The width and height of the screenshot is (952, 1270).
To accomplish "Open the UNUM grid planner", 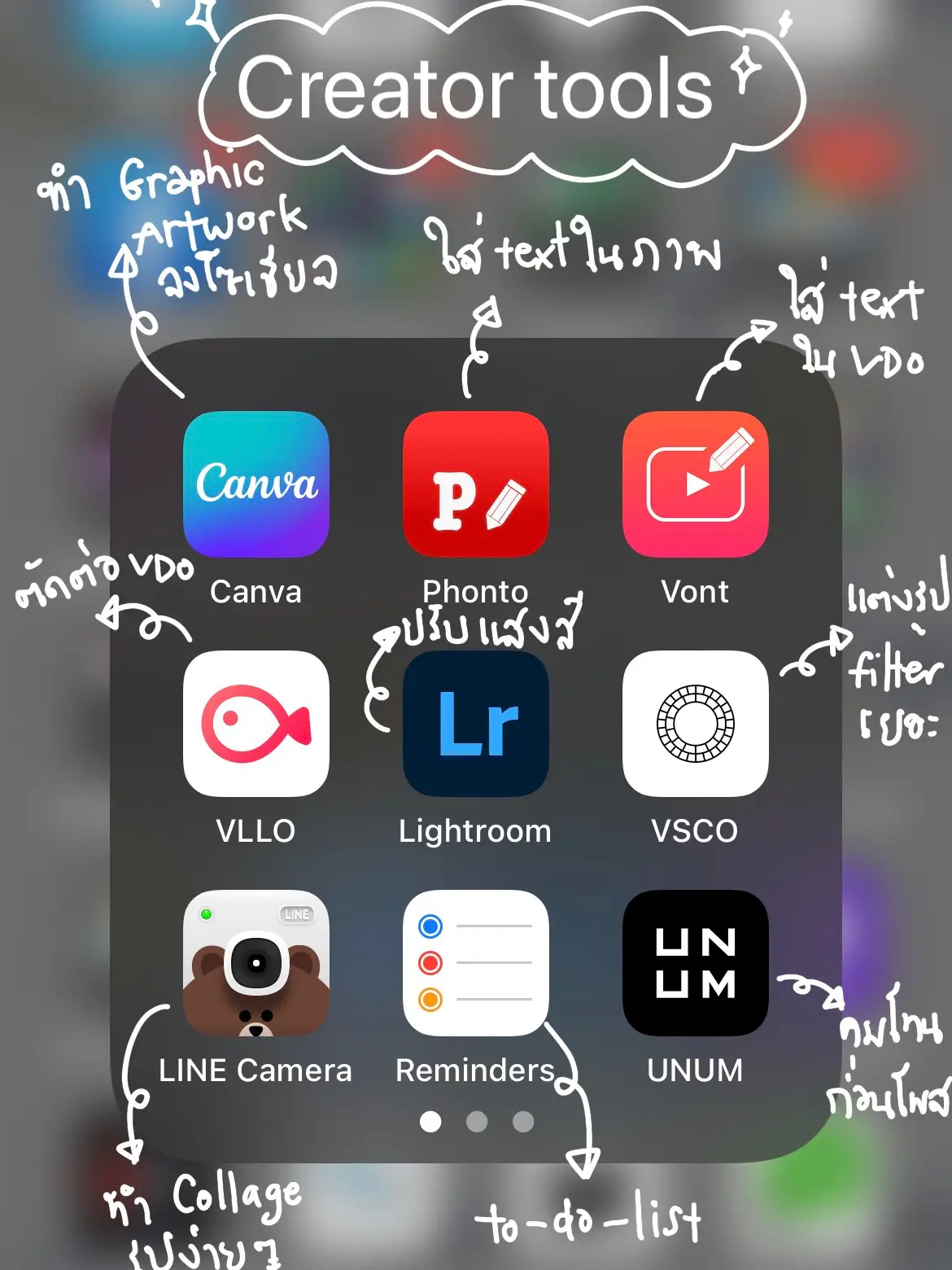I will [x=695, y=963].
